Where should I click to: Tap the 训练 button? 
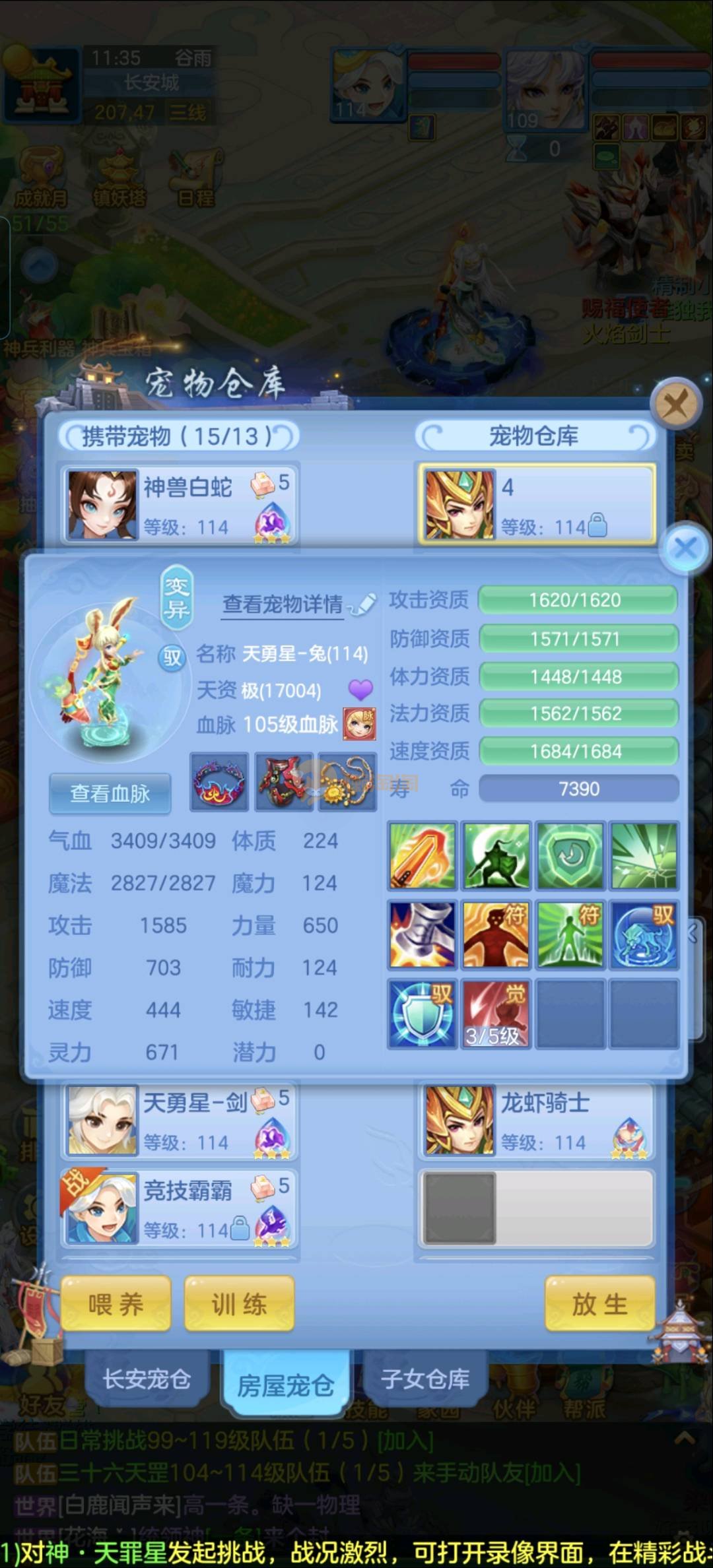click(239, 1304)
